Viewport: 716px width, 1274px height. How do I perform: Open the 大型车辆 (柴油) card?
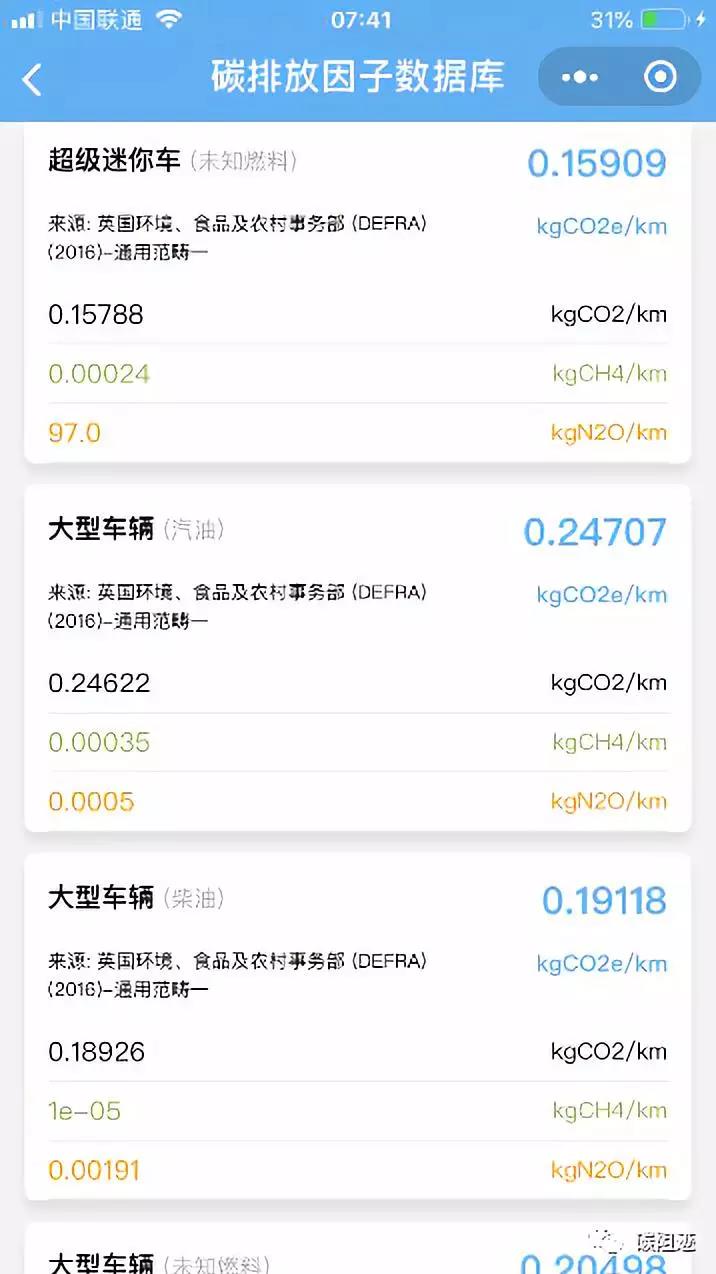[x=358, y=1026]
